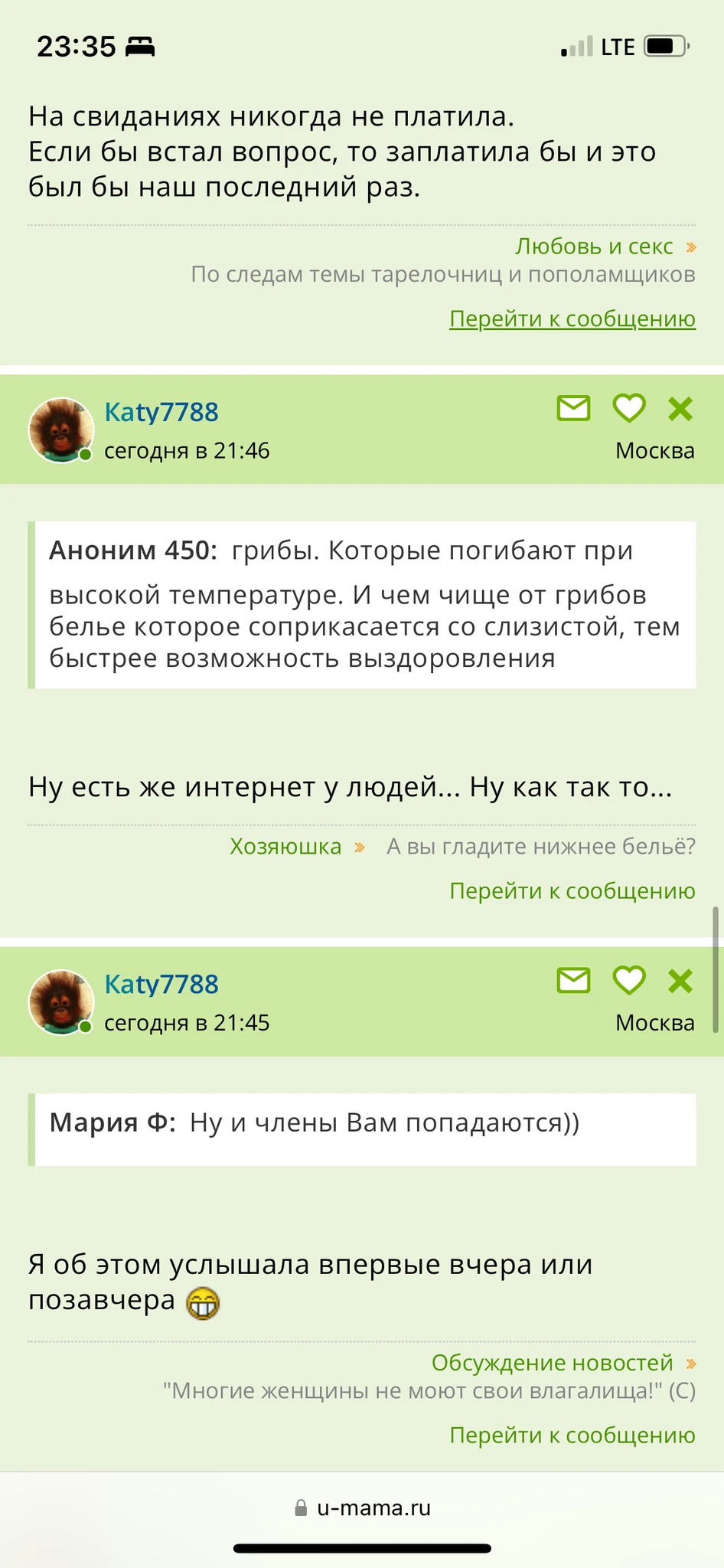Tap envelope icon on the 21:45 post
Viewport: 724px width, 1568px height.
tap(573, 981)
